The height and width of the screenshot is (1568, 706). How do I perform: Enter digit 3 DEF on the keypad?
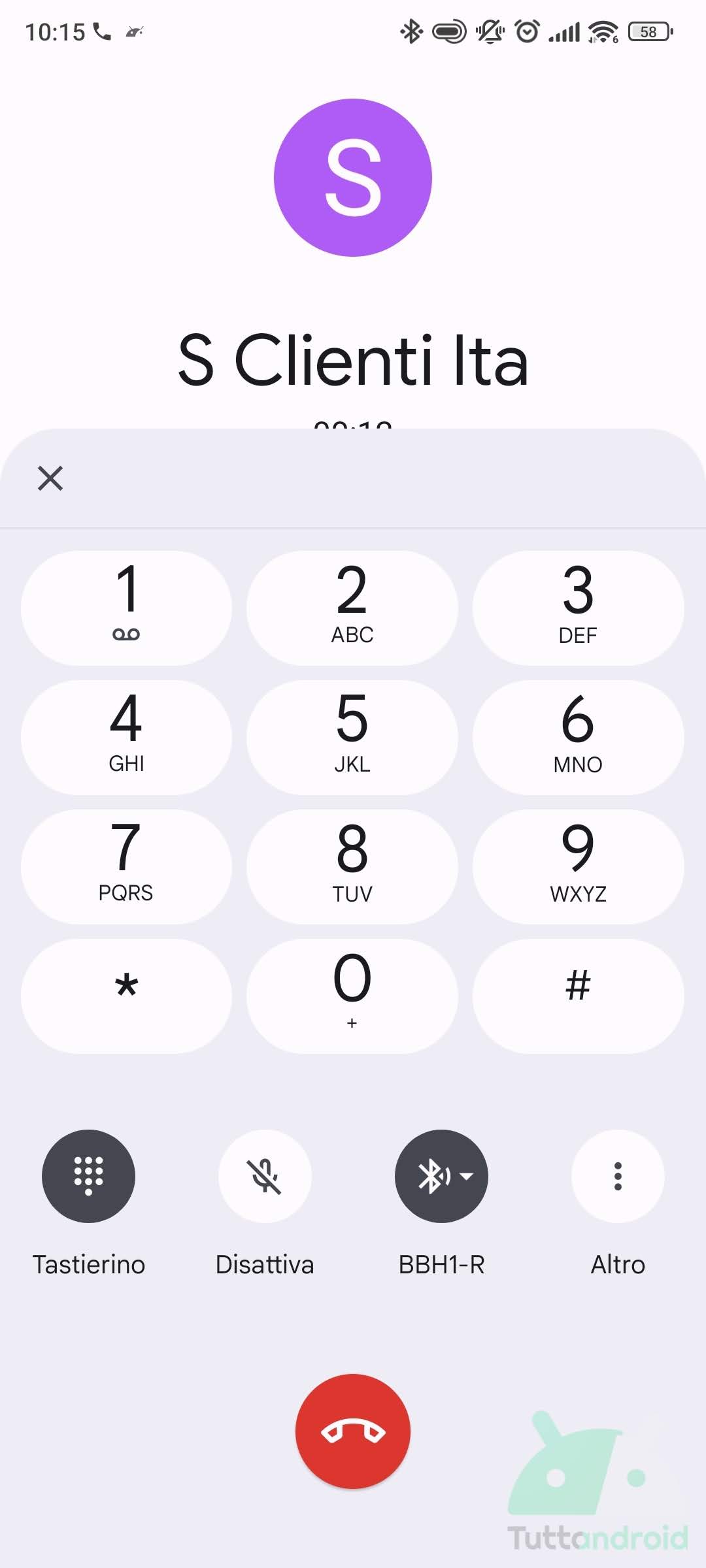coord(579,608)
